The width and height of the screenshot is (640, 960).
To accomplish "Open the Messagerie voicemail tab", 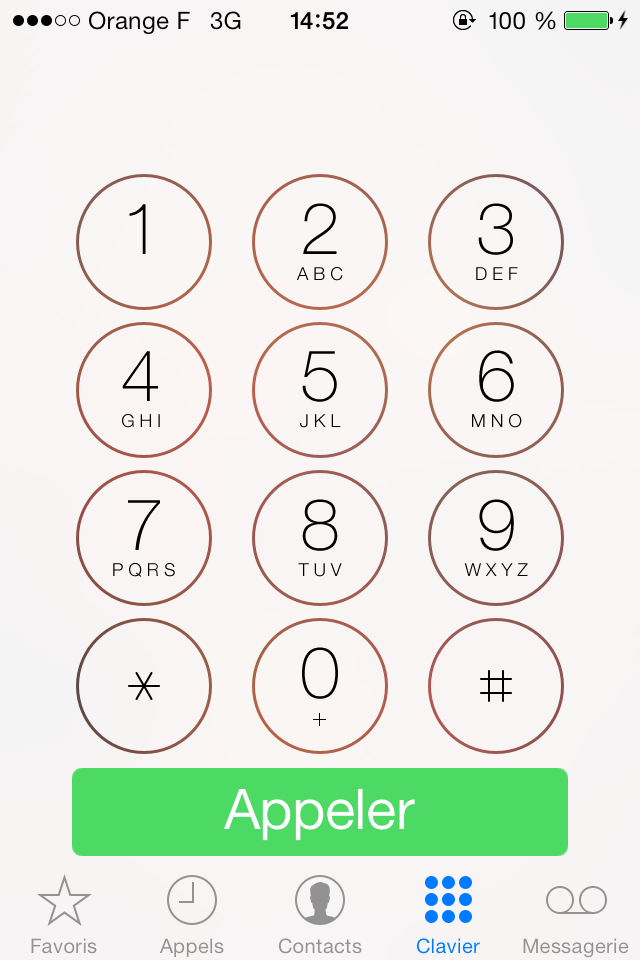I will pyautogui.click(x=576, y=913).
